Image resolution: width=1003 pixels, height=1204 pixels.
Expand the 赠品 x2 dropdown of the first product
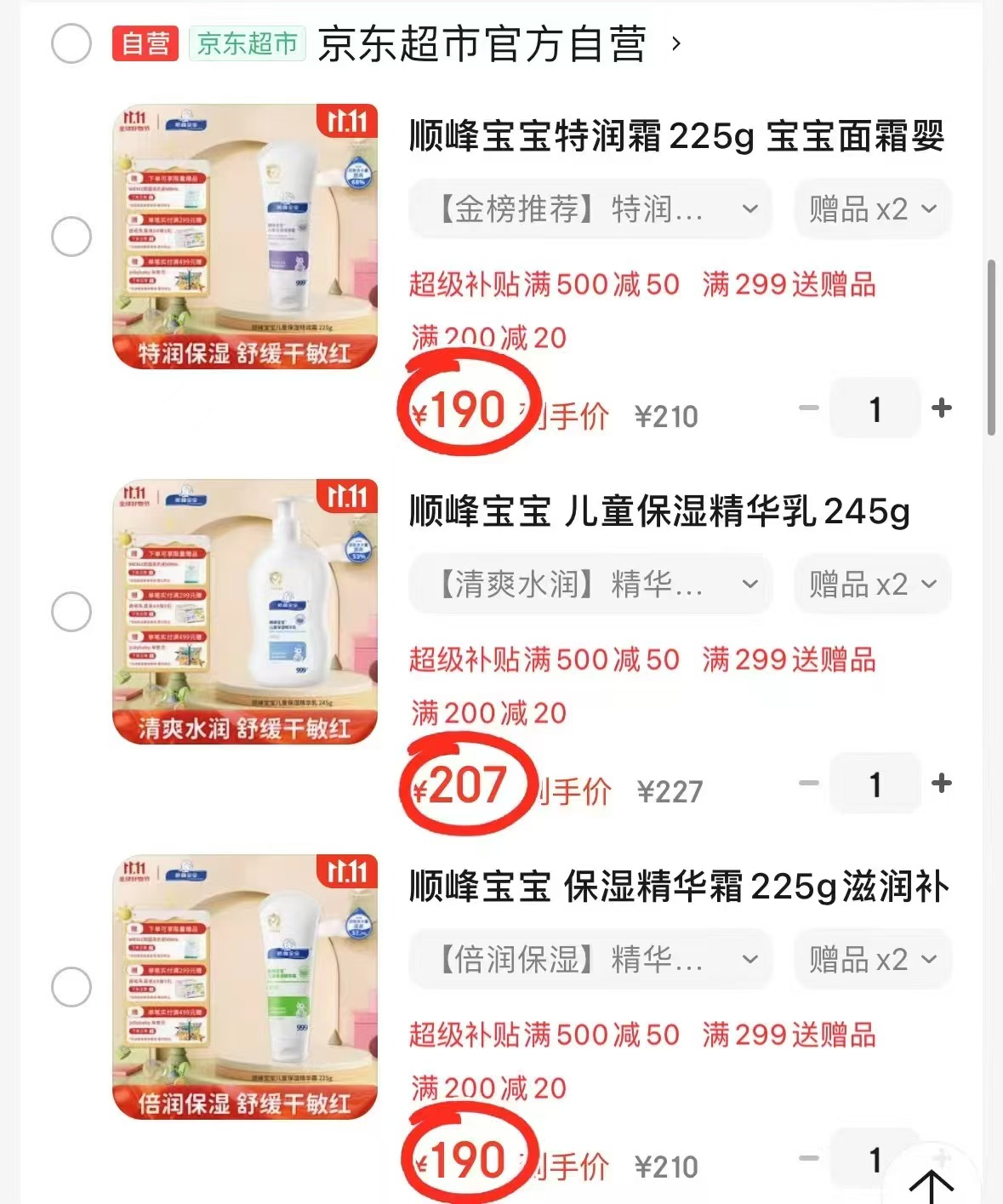coord(872,208)
